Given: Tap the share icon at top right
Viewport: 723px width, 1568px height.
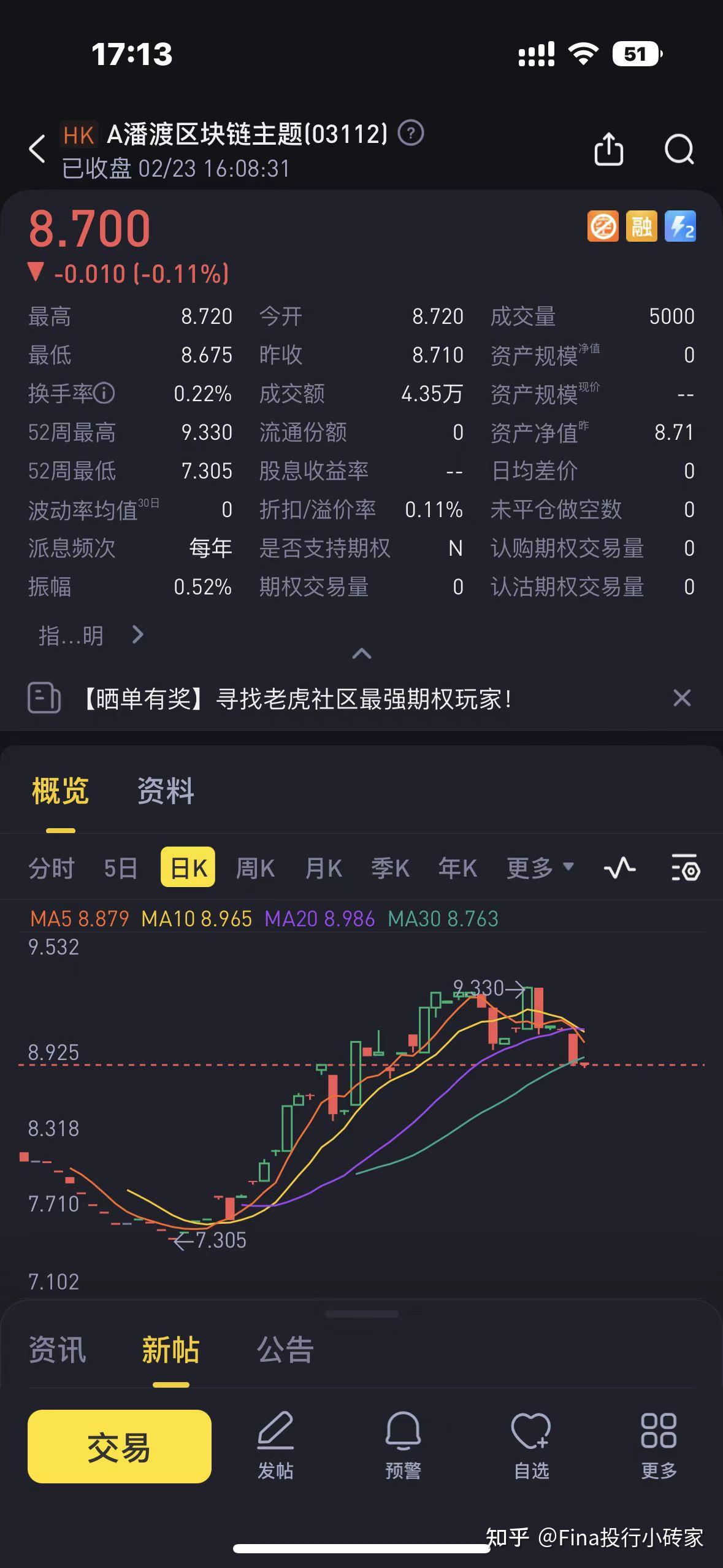Looking at the screenshot, I should [x=608, y=149].
